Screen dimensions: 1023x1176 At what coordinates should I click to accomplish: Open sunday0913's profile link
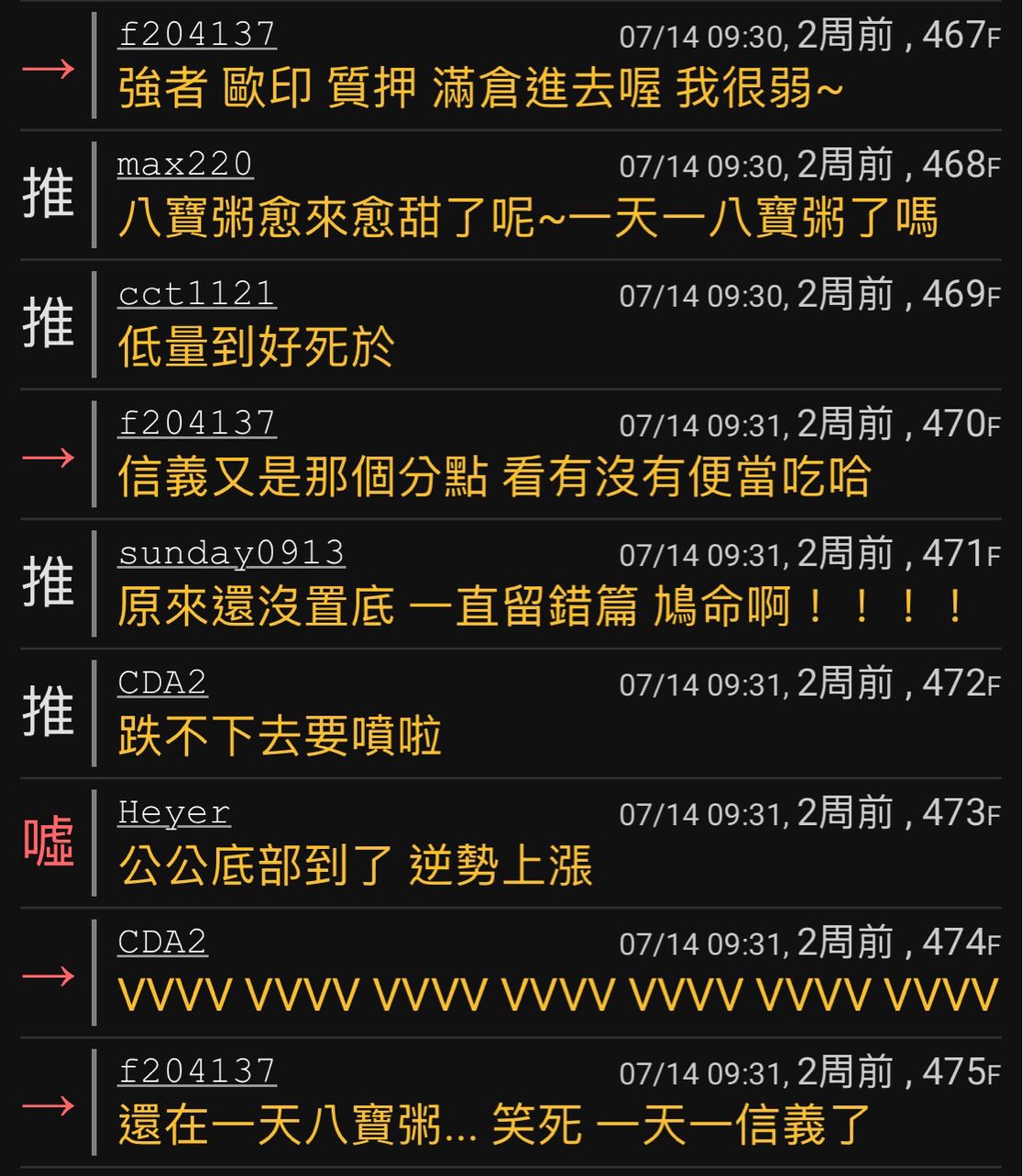pos(231,553)
